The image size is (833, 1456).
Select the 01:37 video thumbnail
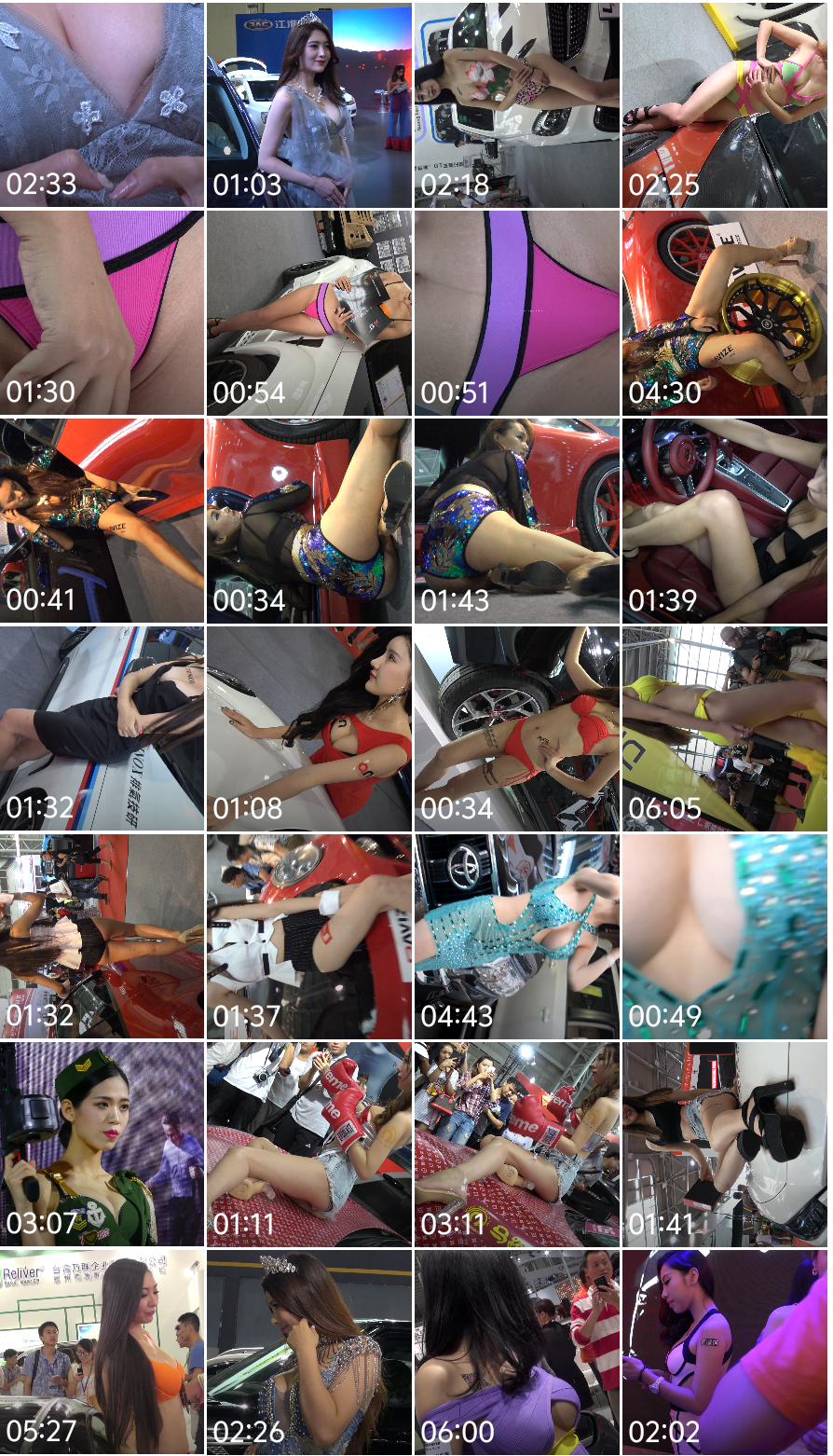[x=308, y=936]
